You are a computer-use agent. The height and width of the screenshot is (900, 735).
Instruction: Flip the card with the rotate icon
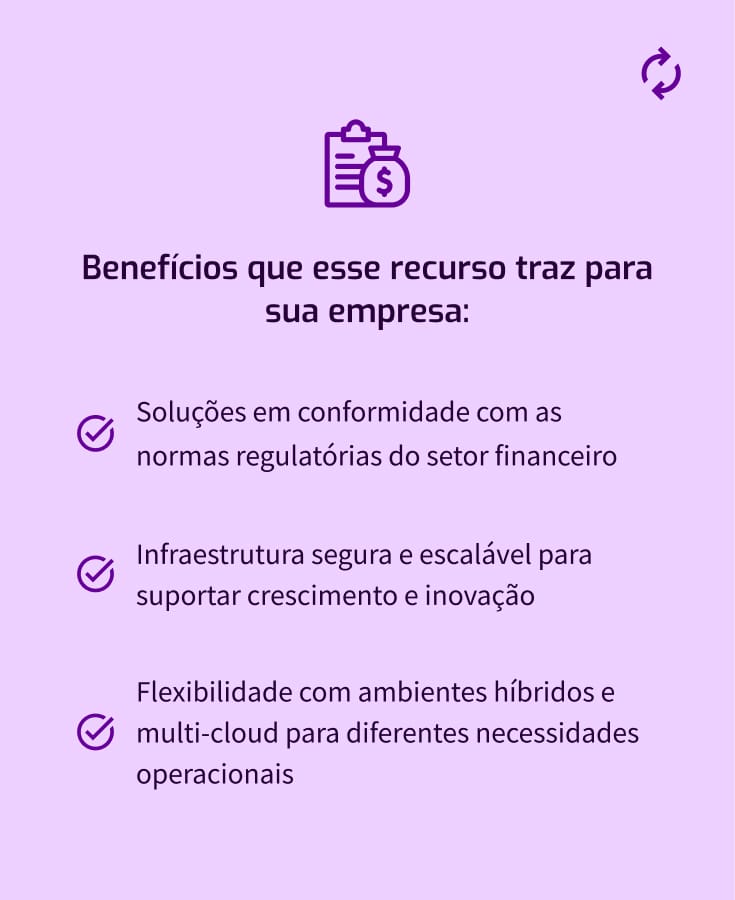660,75
